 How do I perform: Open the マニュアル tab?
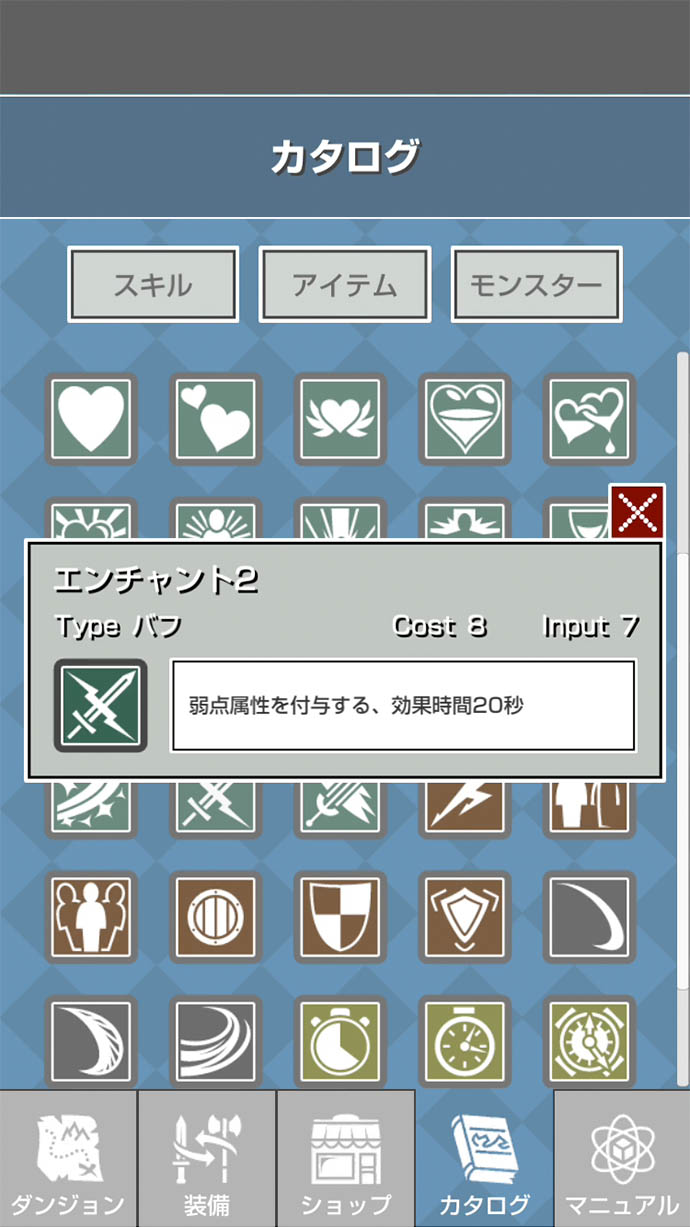pos(621,1158)
